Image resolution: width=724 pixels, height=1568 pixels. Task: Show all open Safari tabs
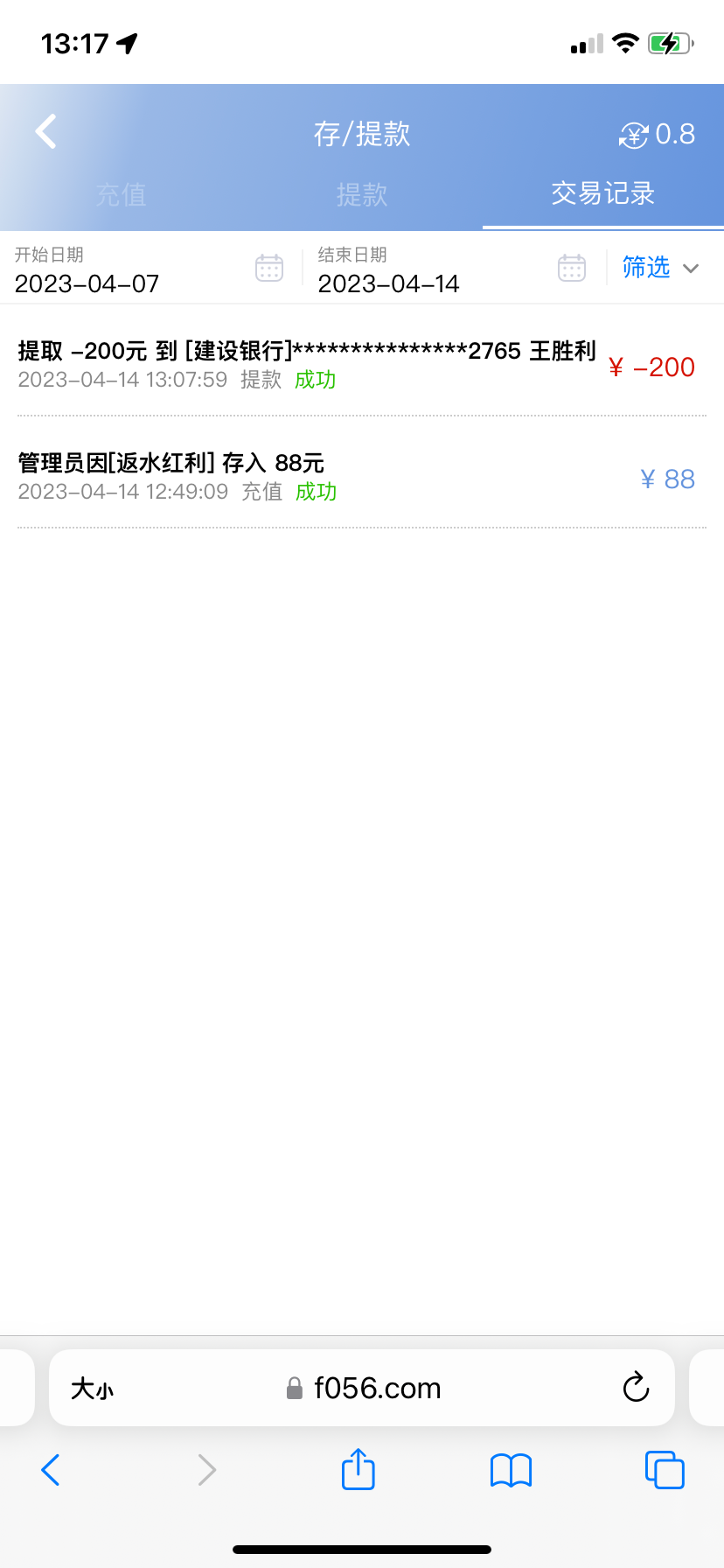point(665,1470)
